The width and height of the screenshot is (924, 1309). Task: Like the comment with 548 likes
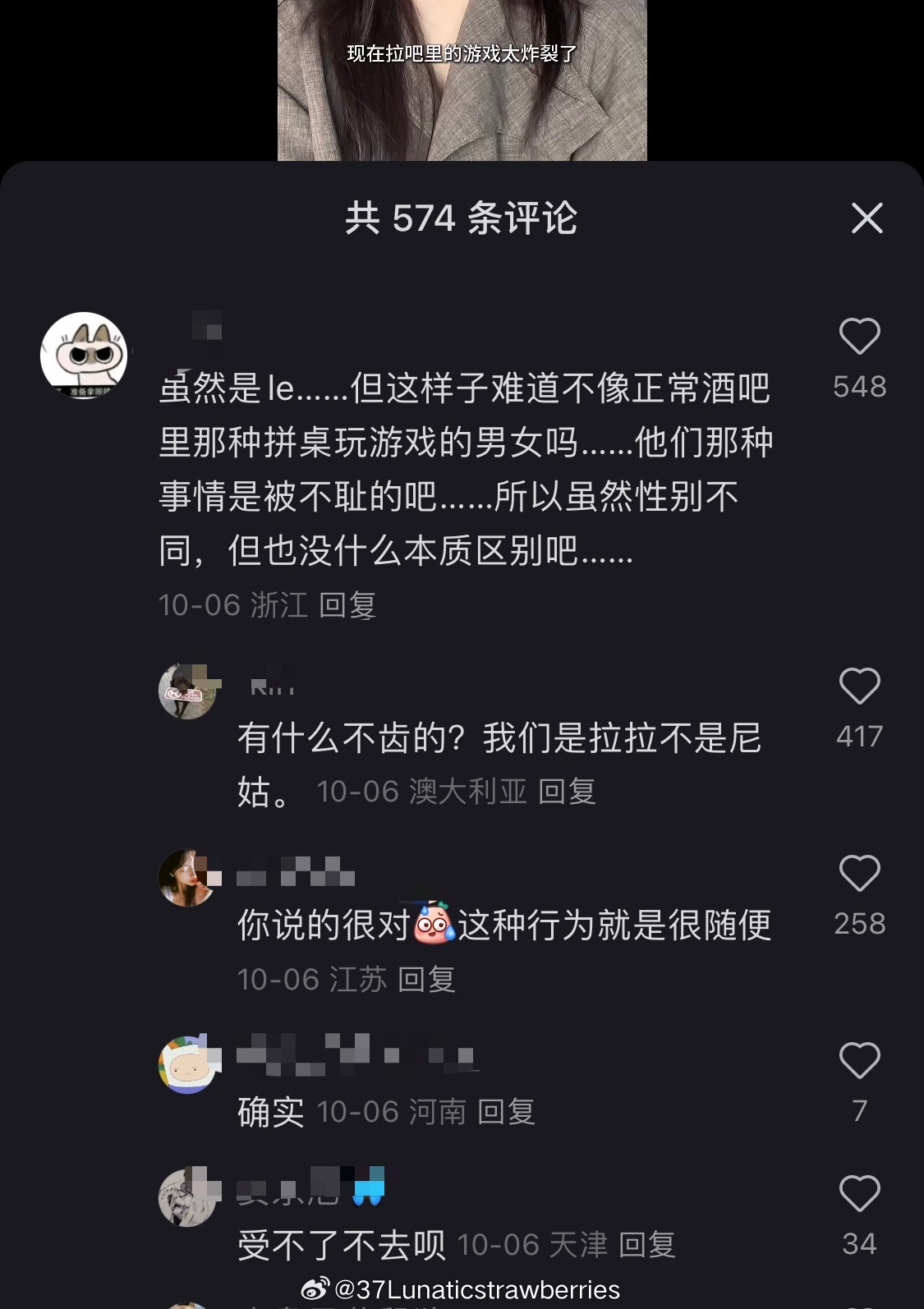point(859,337)
